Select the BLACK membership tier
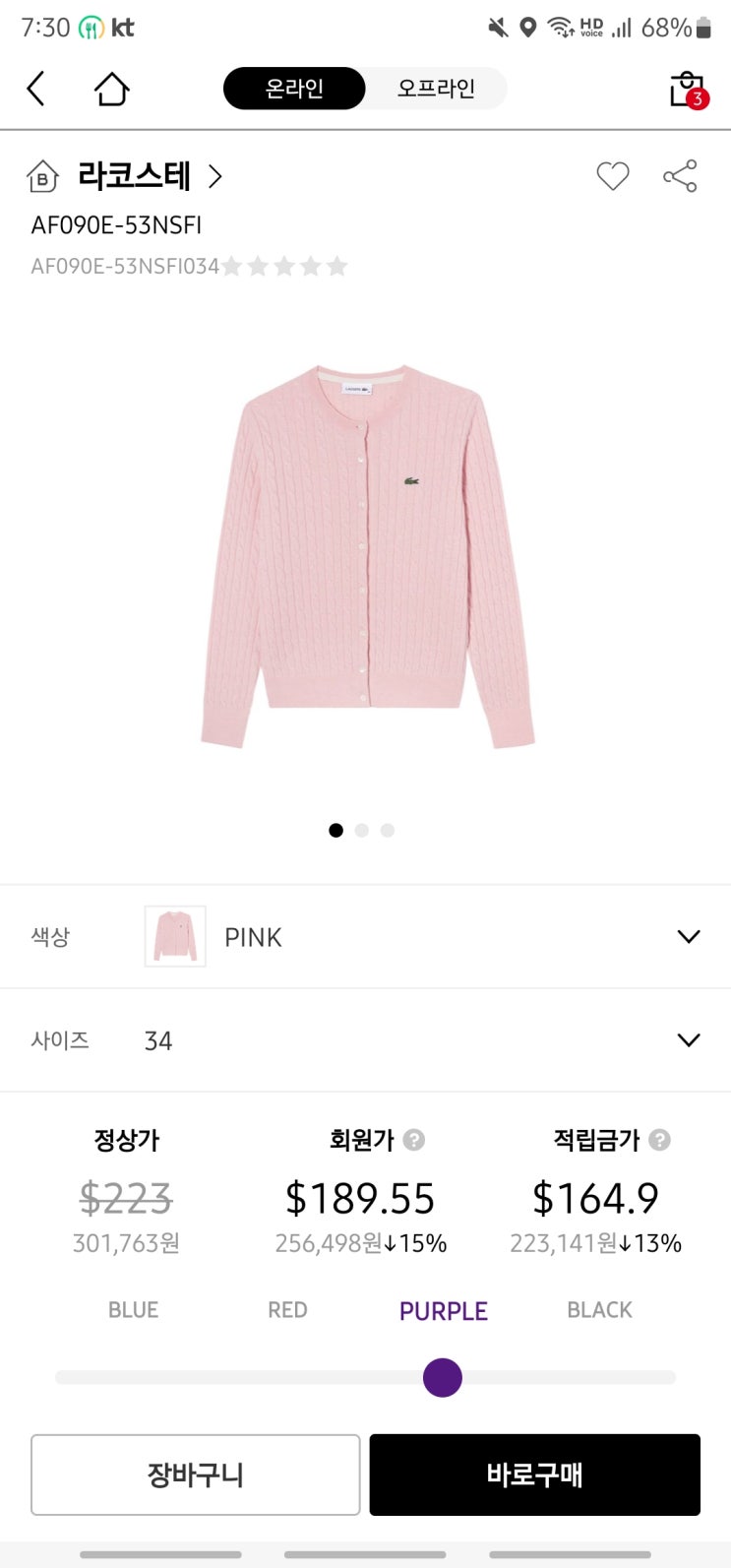This screenshot has width=731, height=1568. [x=599, y=1310]
